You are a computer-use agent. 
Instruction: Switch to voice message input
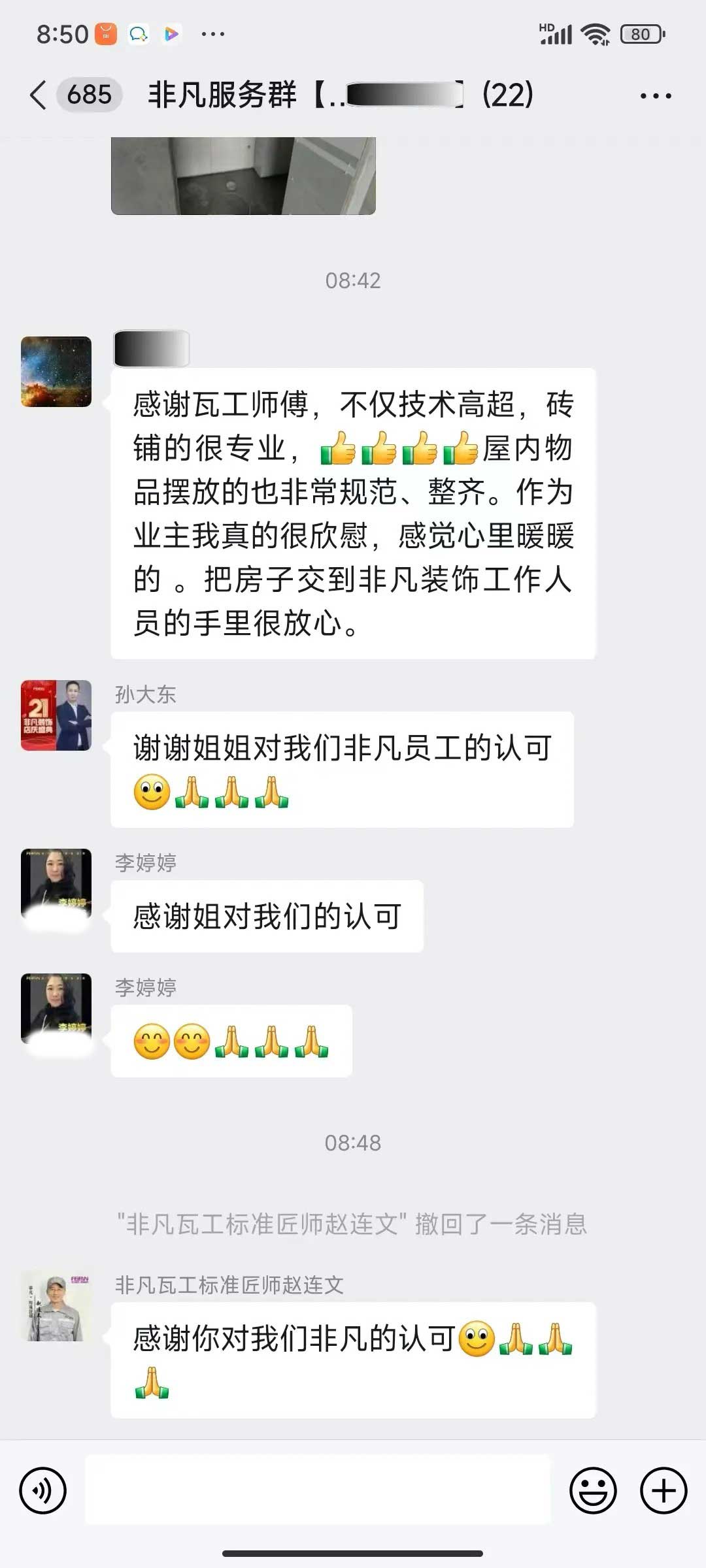[43, 1491]
